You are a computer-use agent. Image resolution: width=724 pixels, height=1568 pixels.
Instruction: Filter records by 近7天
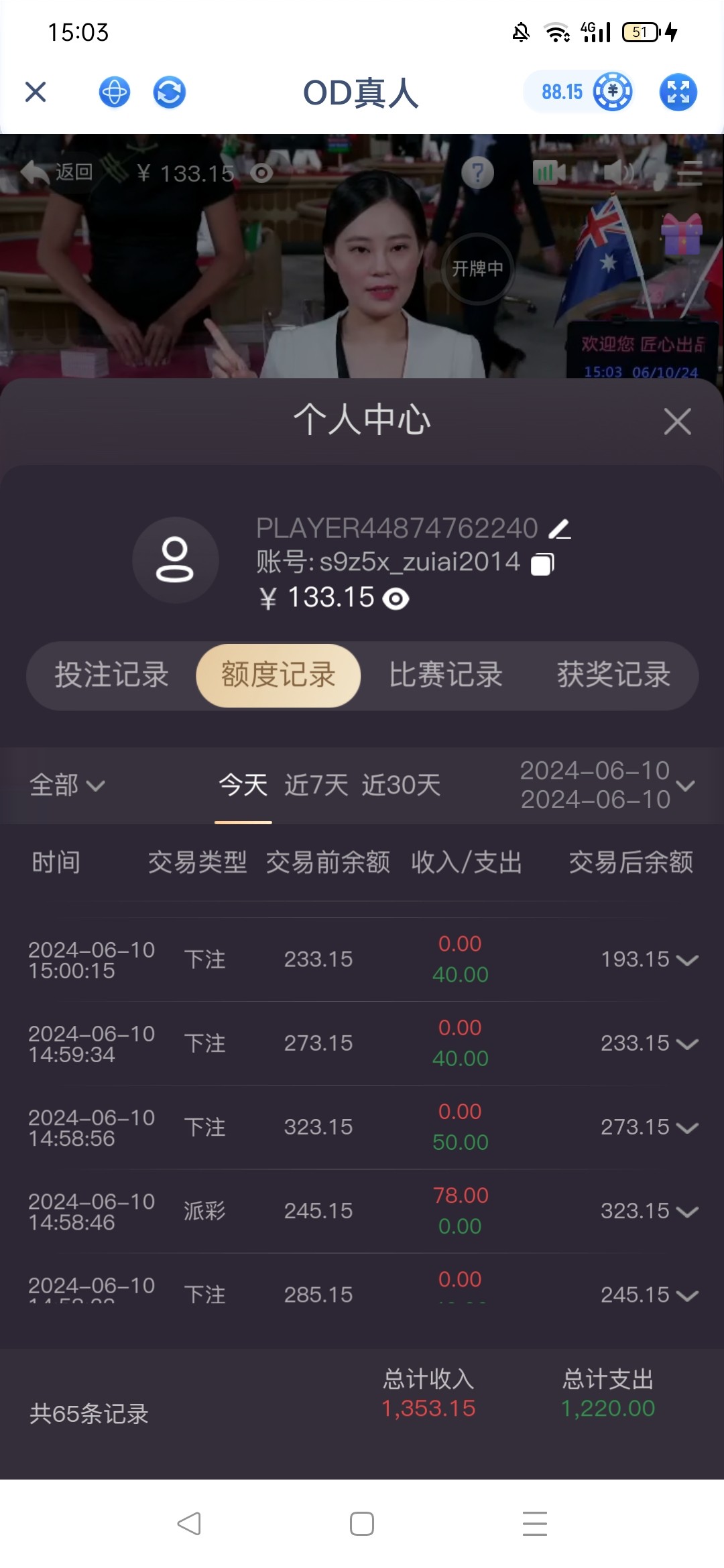(x=316, y=785)
